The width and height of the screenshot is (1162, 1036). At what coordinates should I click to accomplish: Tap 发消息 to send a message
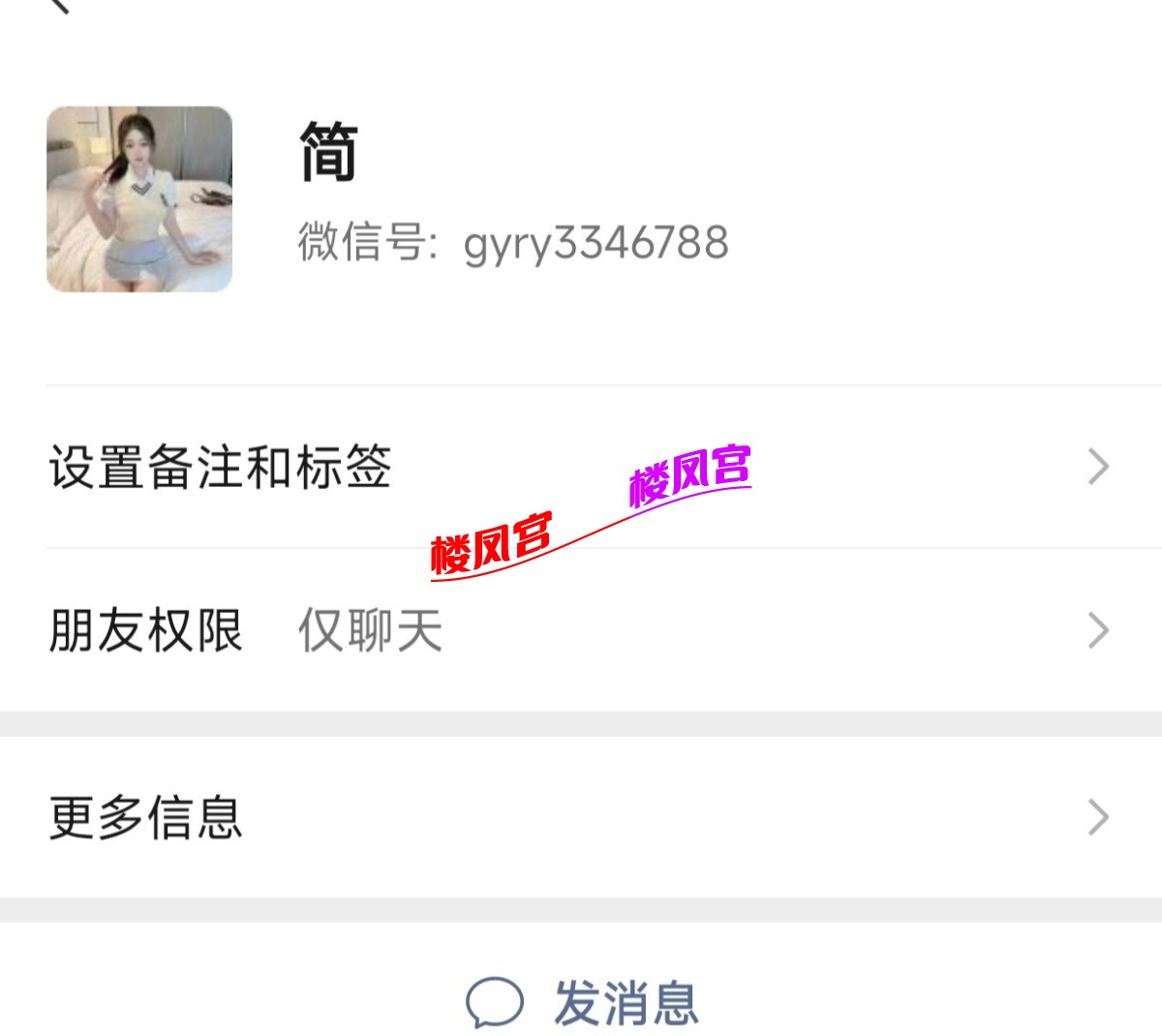click(583, 1003)
